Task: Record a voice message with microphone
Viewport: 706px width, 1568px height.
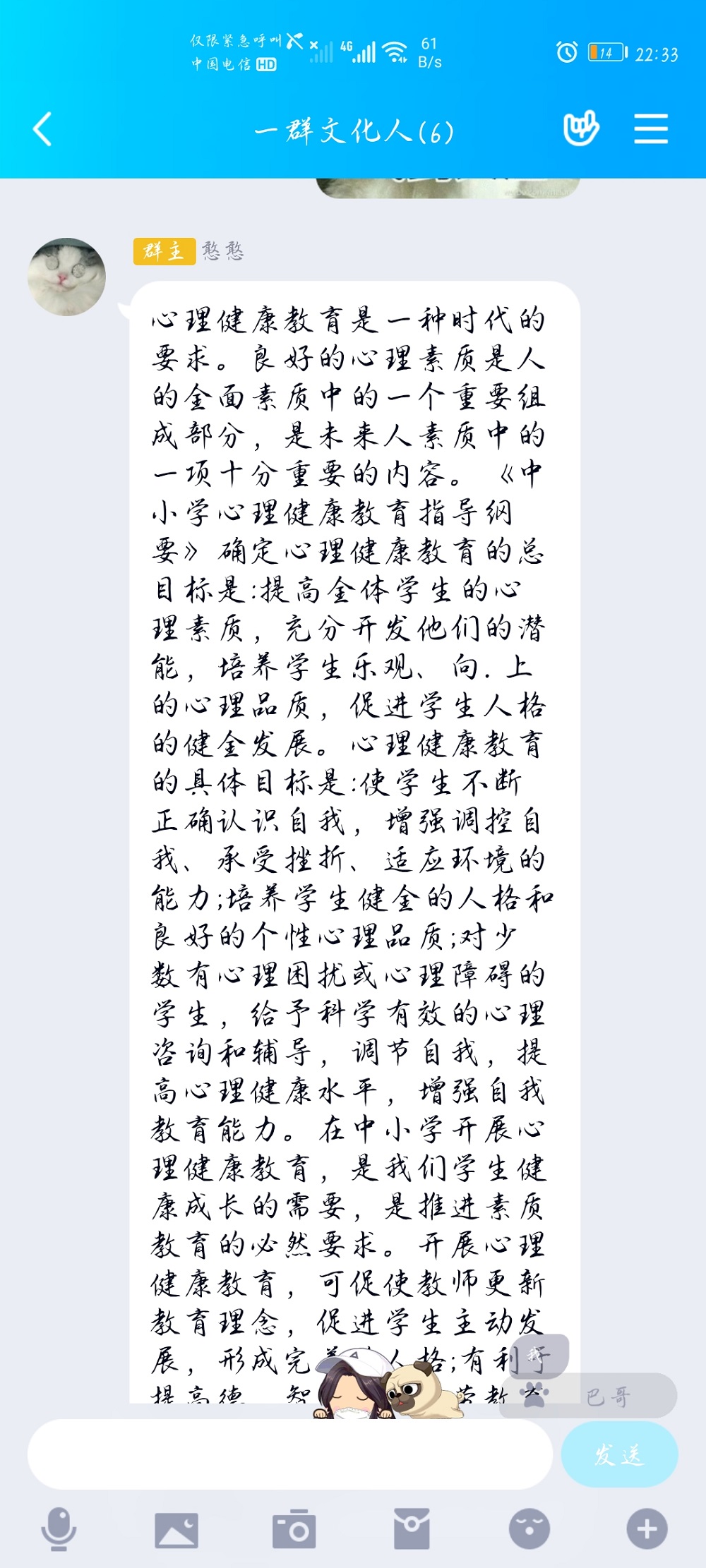Action: click(x=59, y=1528)
